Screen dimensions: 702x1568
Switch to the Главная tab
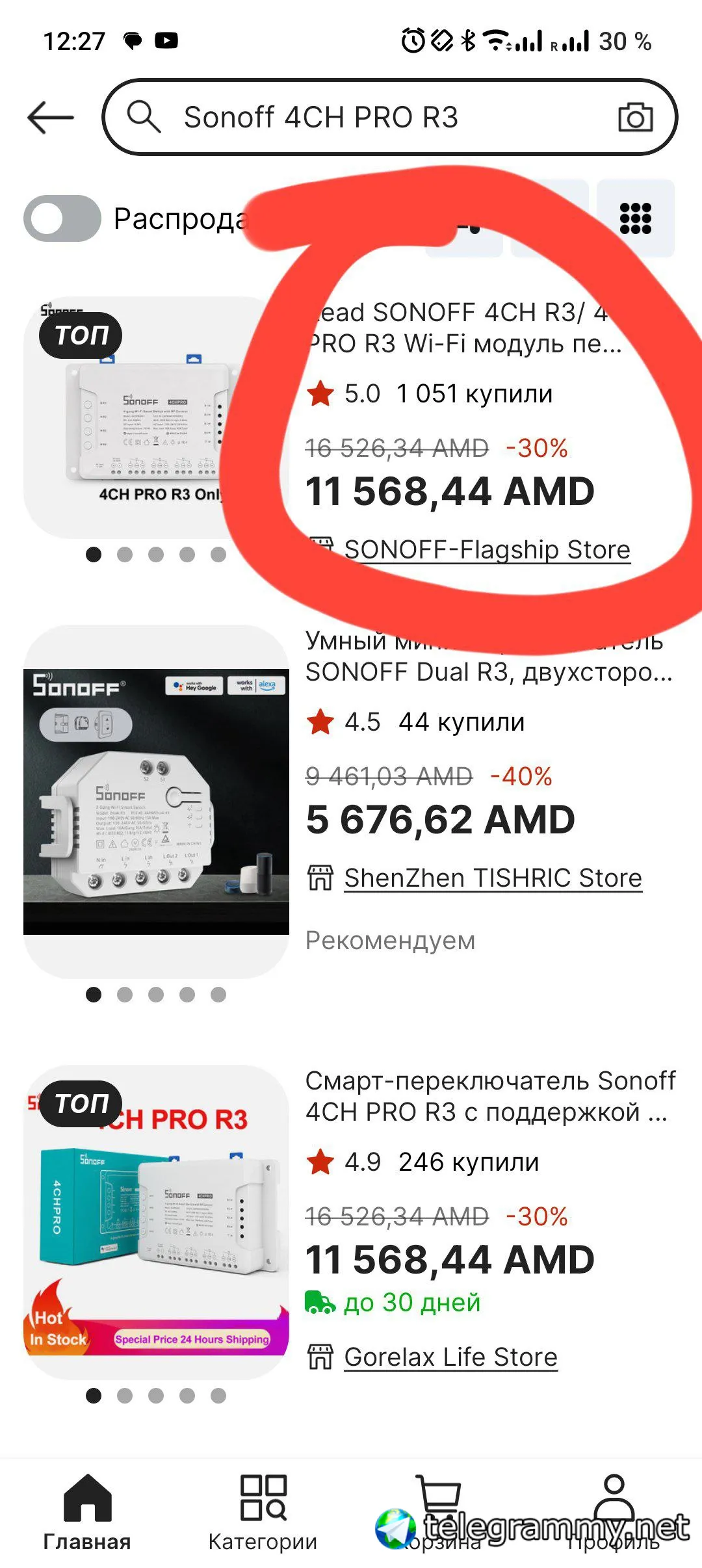click(87, 1512)
